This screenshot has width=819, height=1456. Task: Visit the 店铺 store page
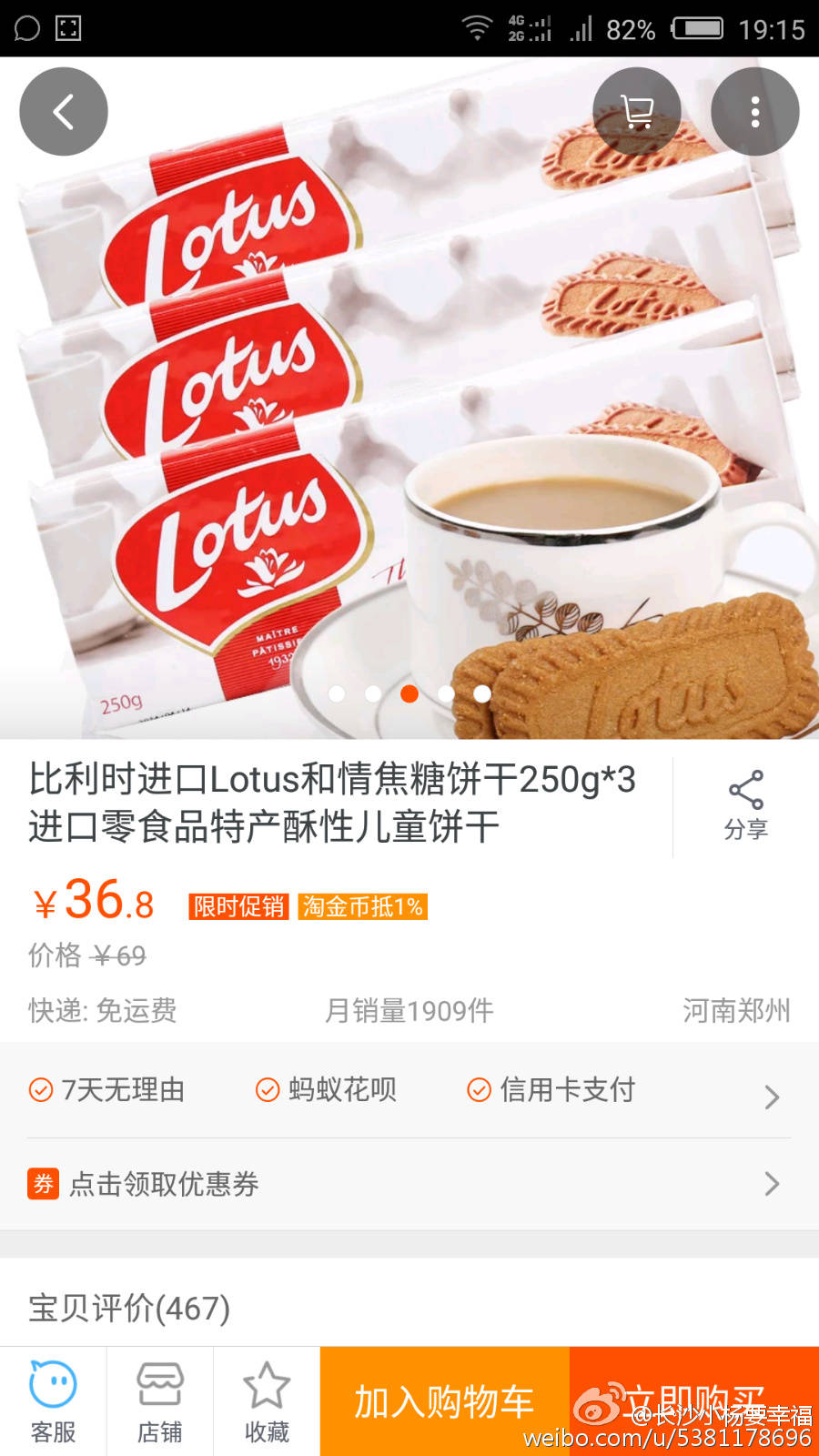(160, 1402)
